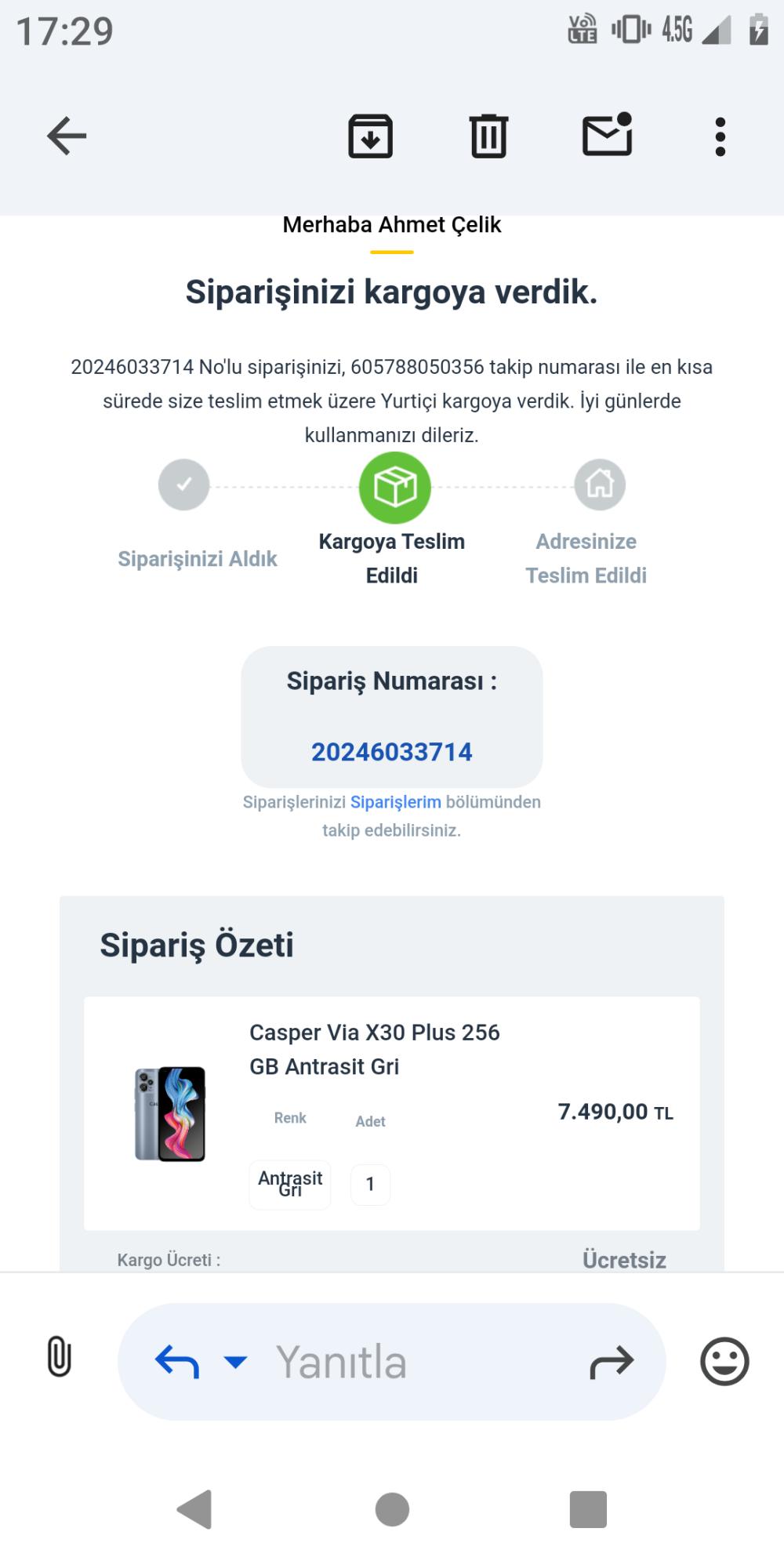Expand the Renk selector showing Antrasit Gri

point(289,1185)
